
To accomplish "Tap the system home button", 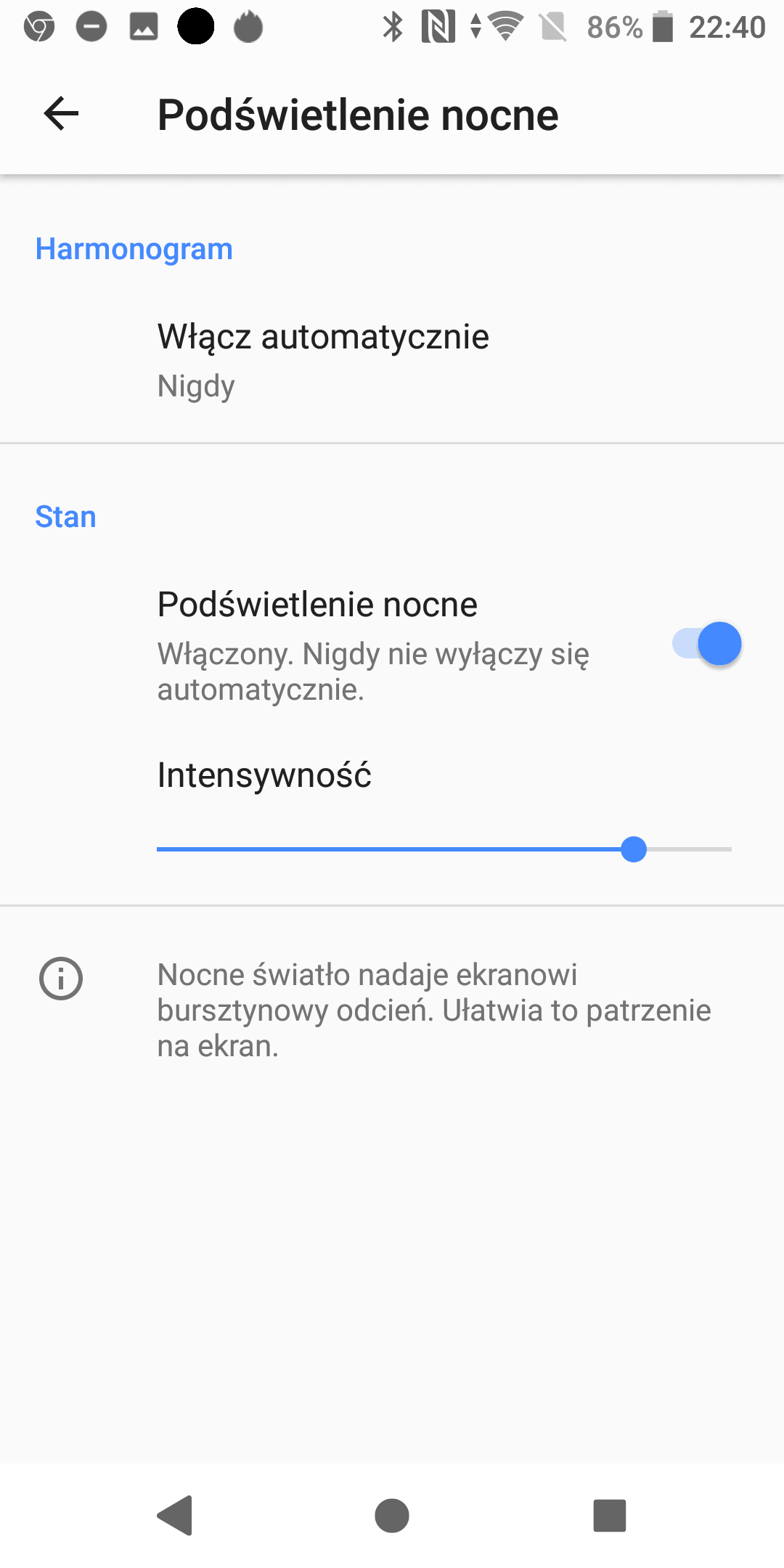I will click(x=392, y=1516).
